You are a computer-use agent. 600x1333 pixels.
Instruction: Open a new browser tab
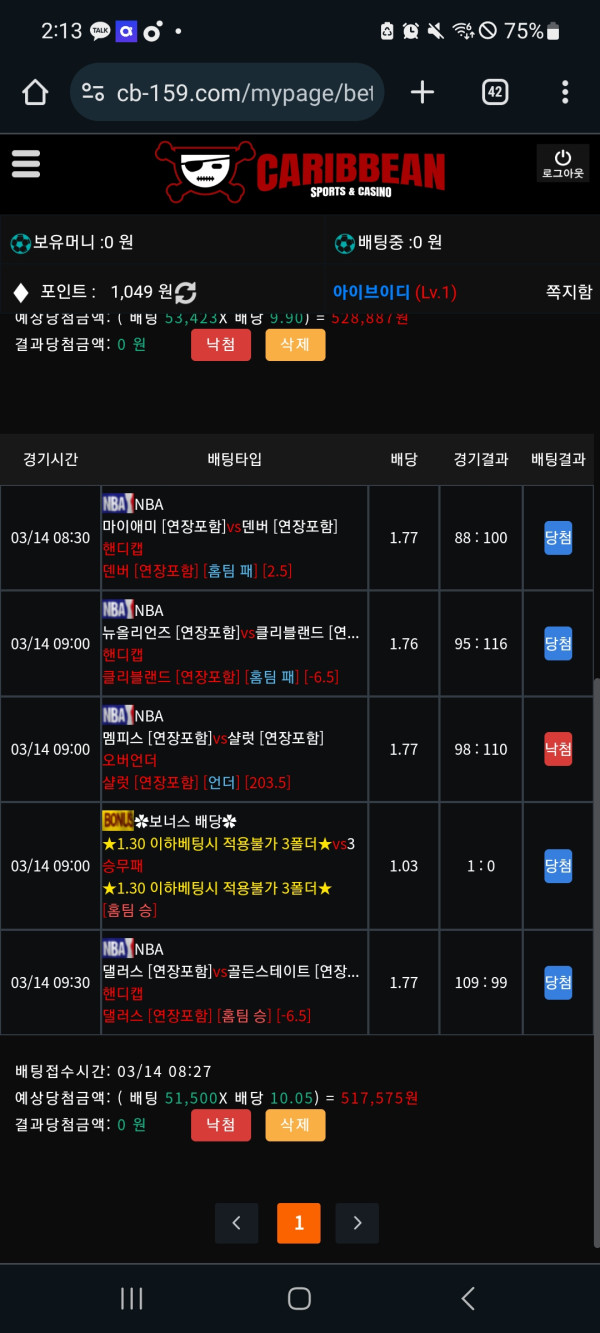[422, 93]
